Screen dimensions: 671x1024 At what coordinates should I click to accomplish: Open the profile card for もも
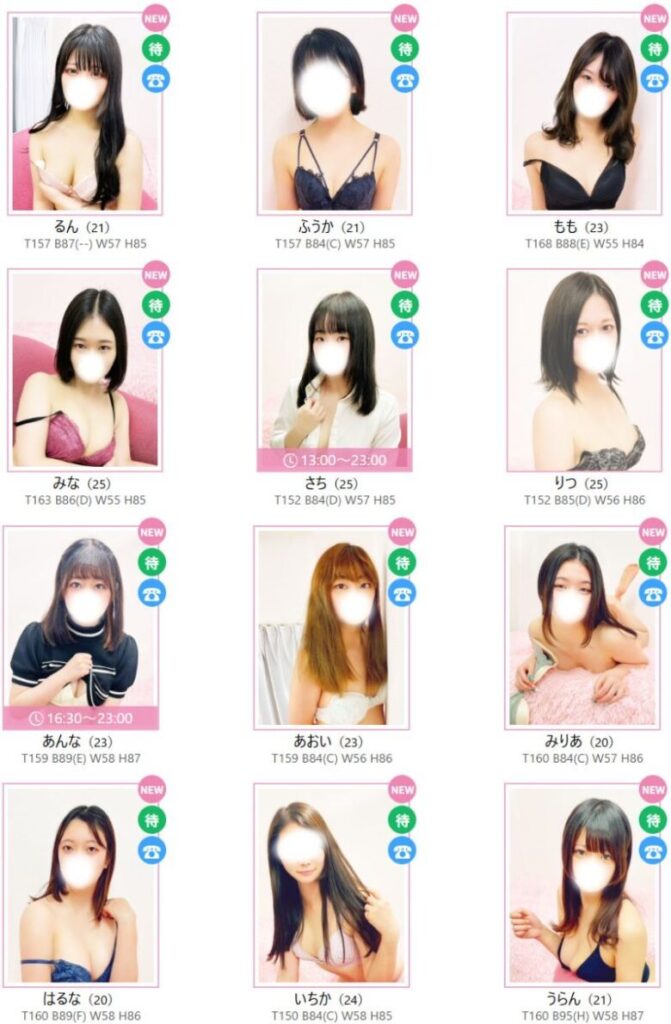[583, 115]
